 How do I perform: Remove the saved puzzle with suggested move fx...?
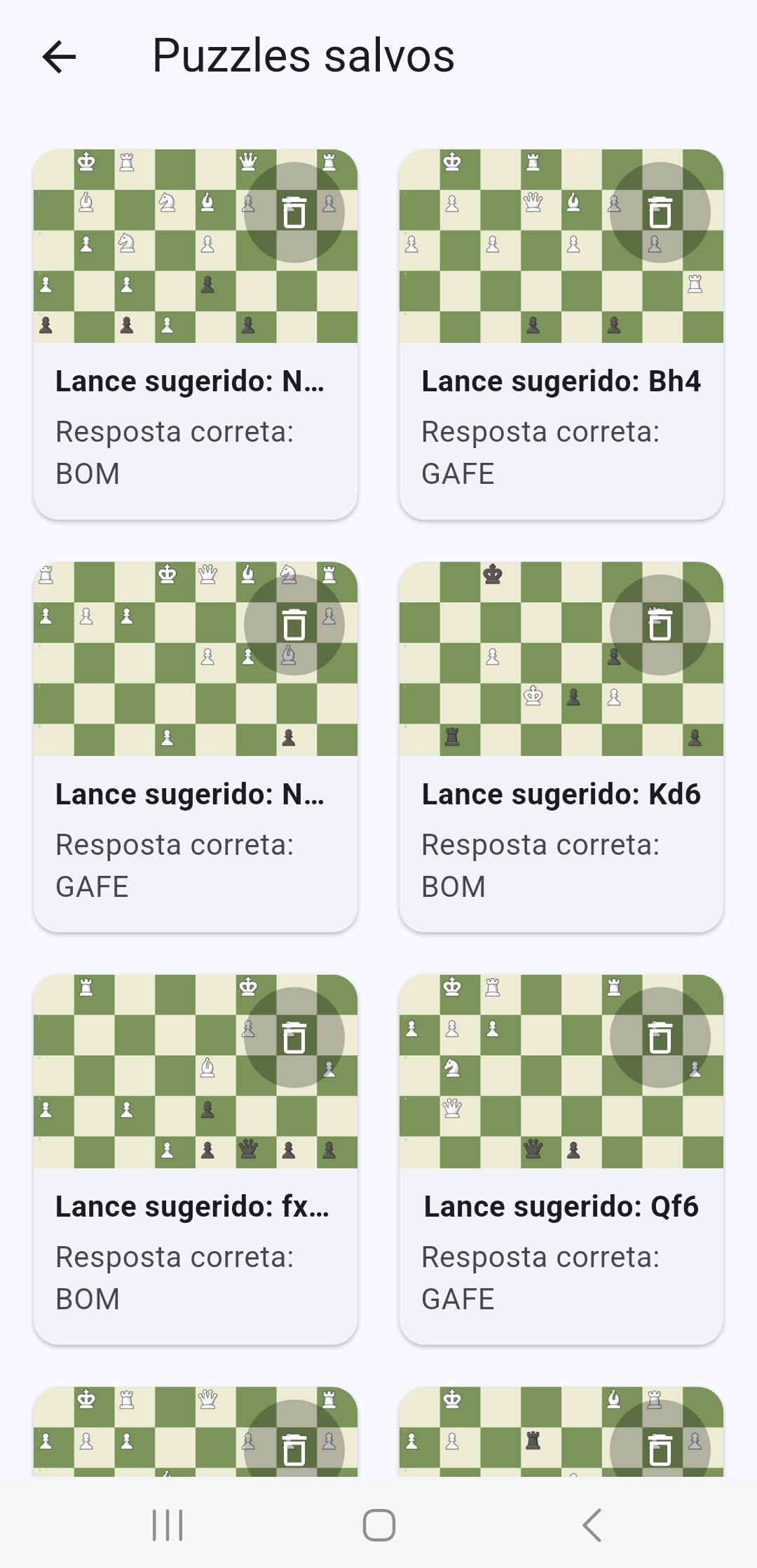294,1037
